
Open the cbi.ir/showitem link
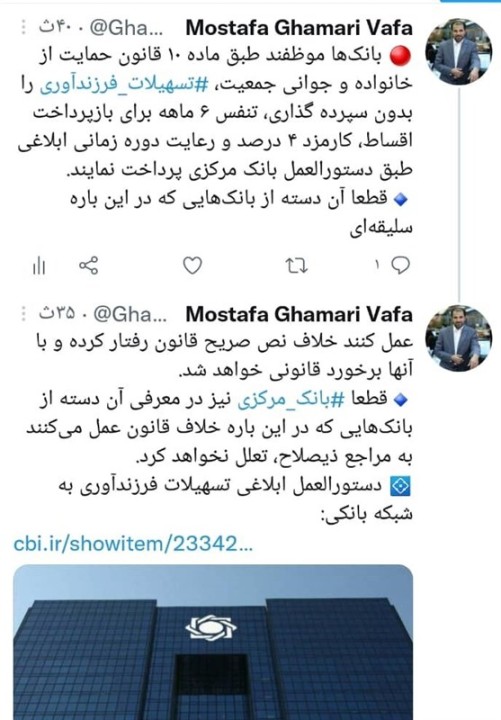pyautogui.click(x=133, y=544)
